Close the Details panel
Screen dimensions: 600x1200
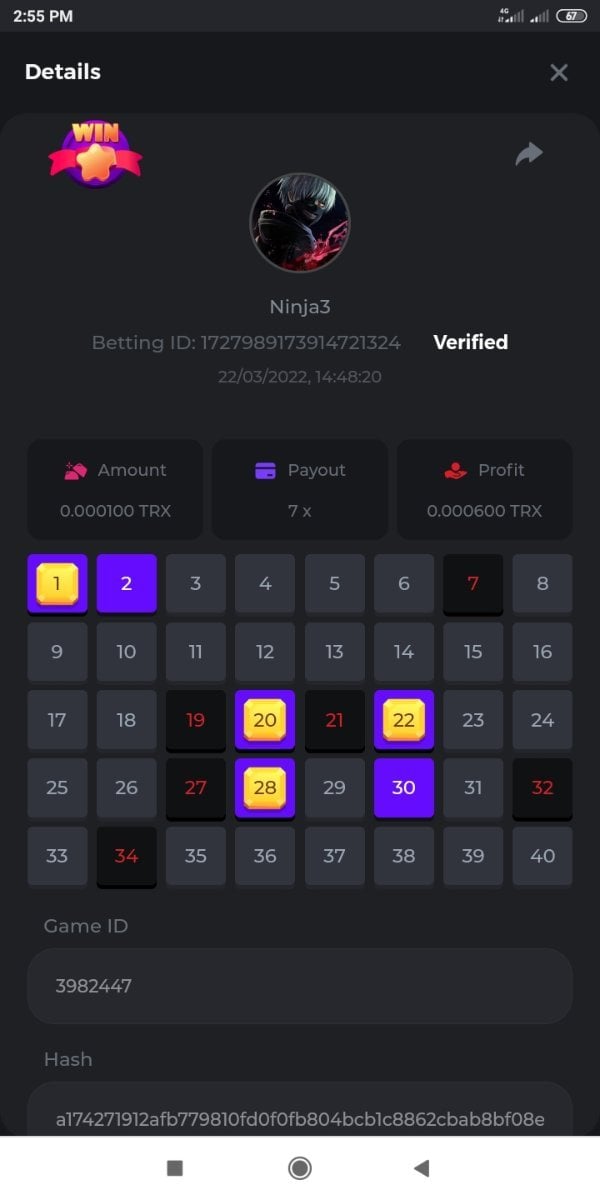(x=559, y=72)
